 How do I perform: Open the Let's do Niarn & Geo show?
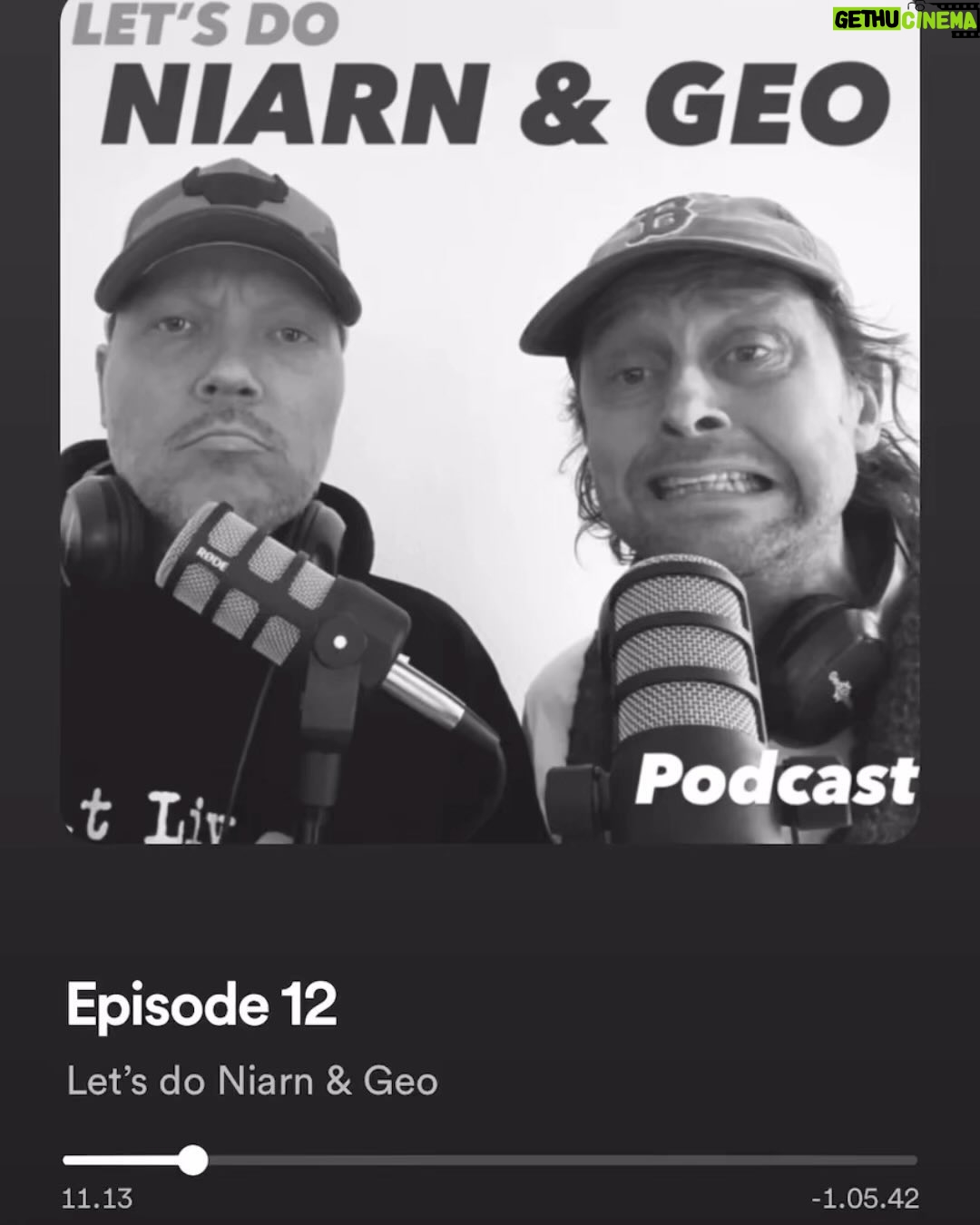pos(252,1082)
